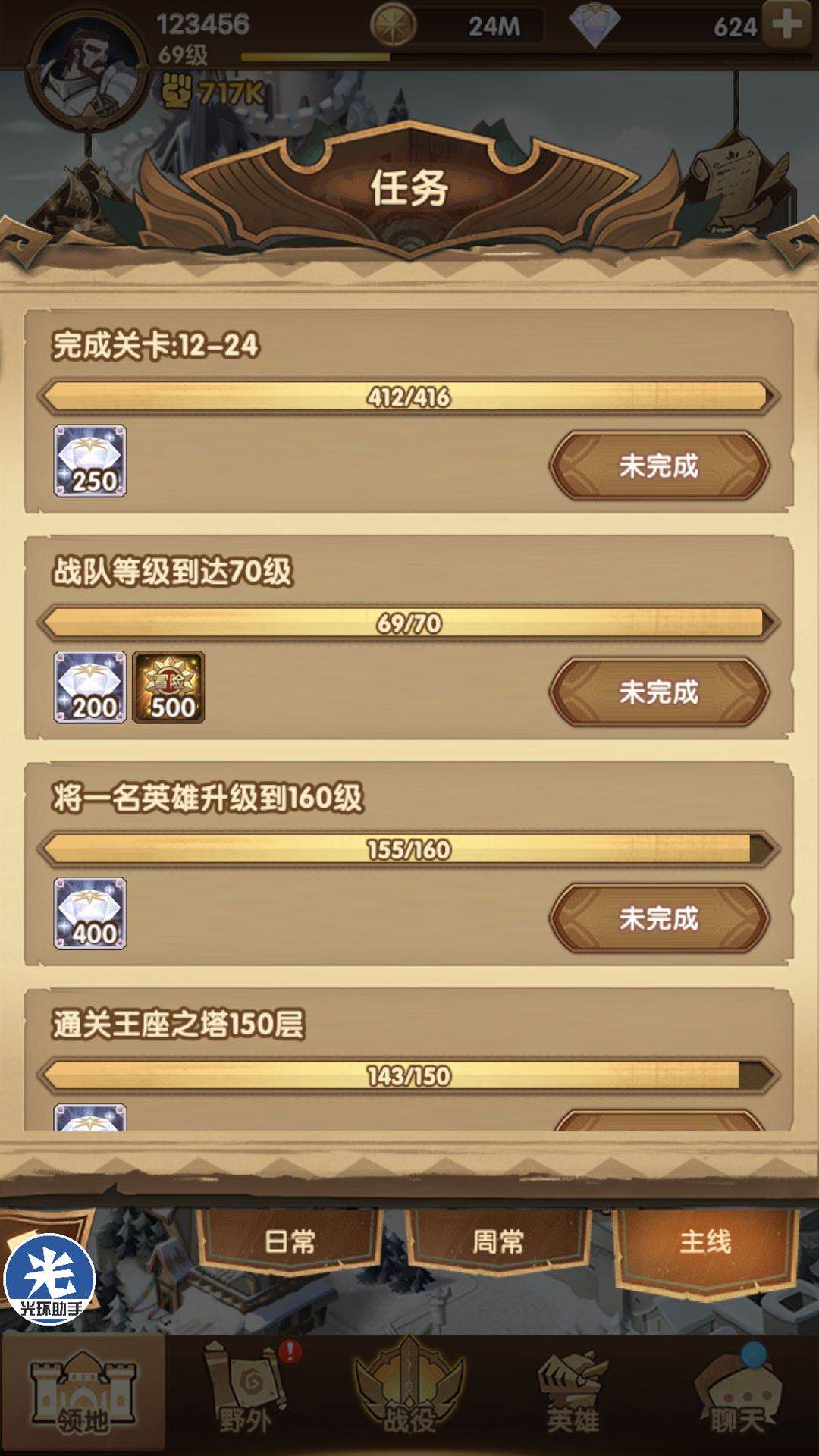View the 500 冒险 experience reward item
The width and height of the screenshot is (819, 1456).
point(168,687)
